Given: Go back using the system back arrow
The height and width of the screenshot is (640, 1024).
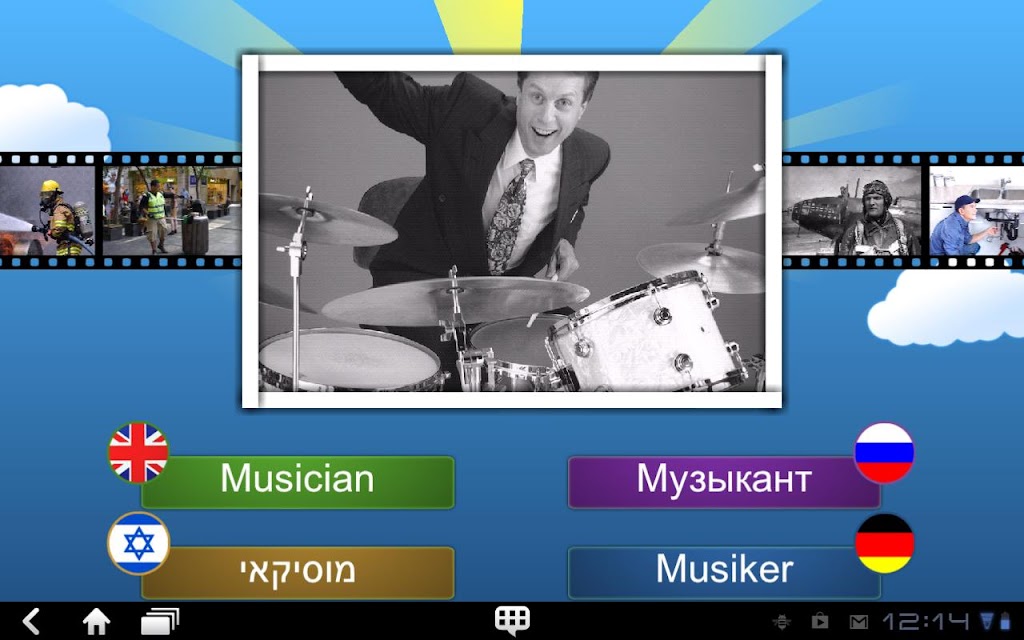Looking at the screenshot, I should 32,621.
